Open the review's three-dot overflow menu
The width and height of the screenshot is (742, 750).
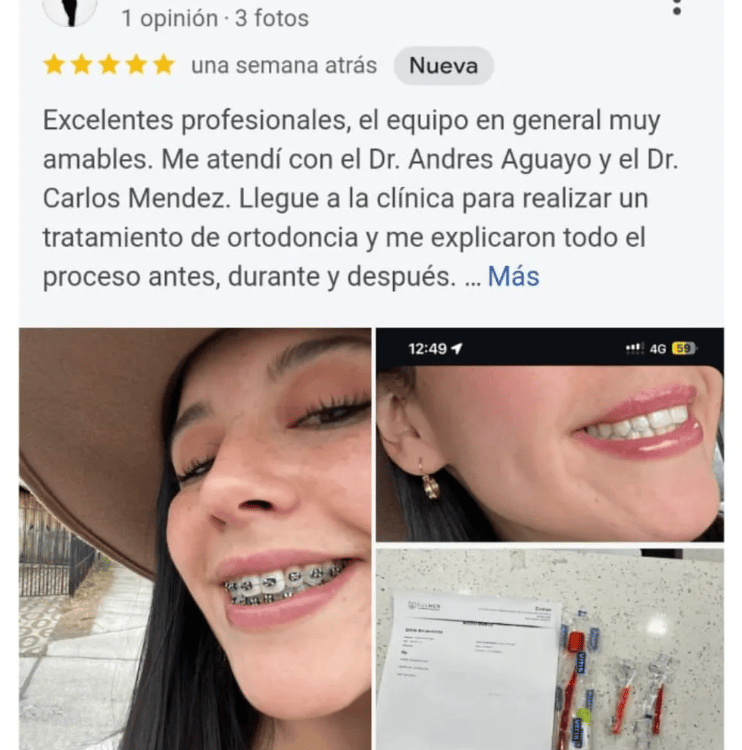coord(677,8)
